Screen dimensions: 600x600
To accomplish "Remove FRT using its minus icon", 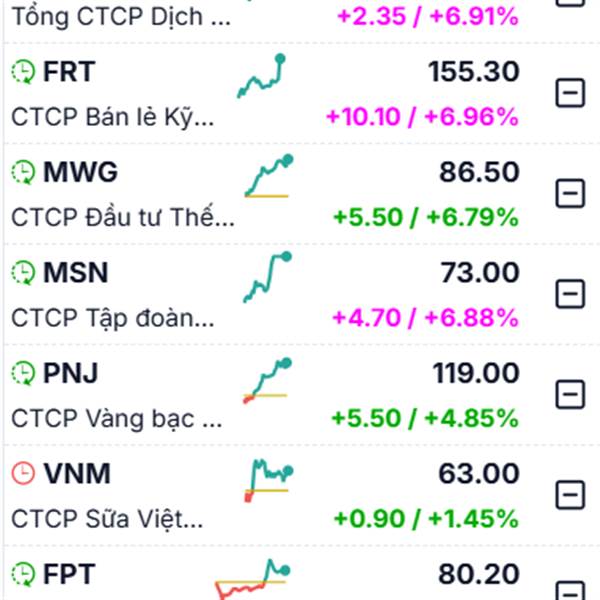I will click(x=570, y=93).
